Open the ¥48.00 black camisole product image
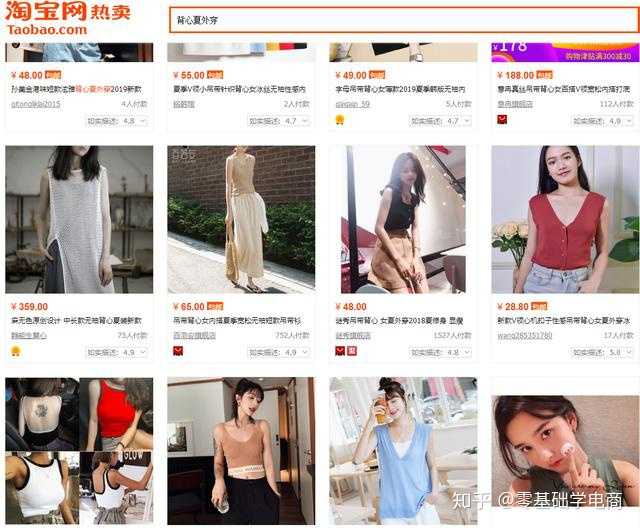This screenshot has height=528, width=640. (403, 219)
